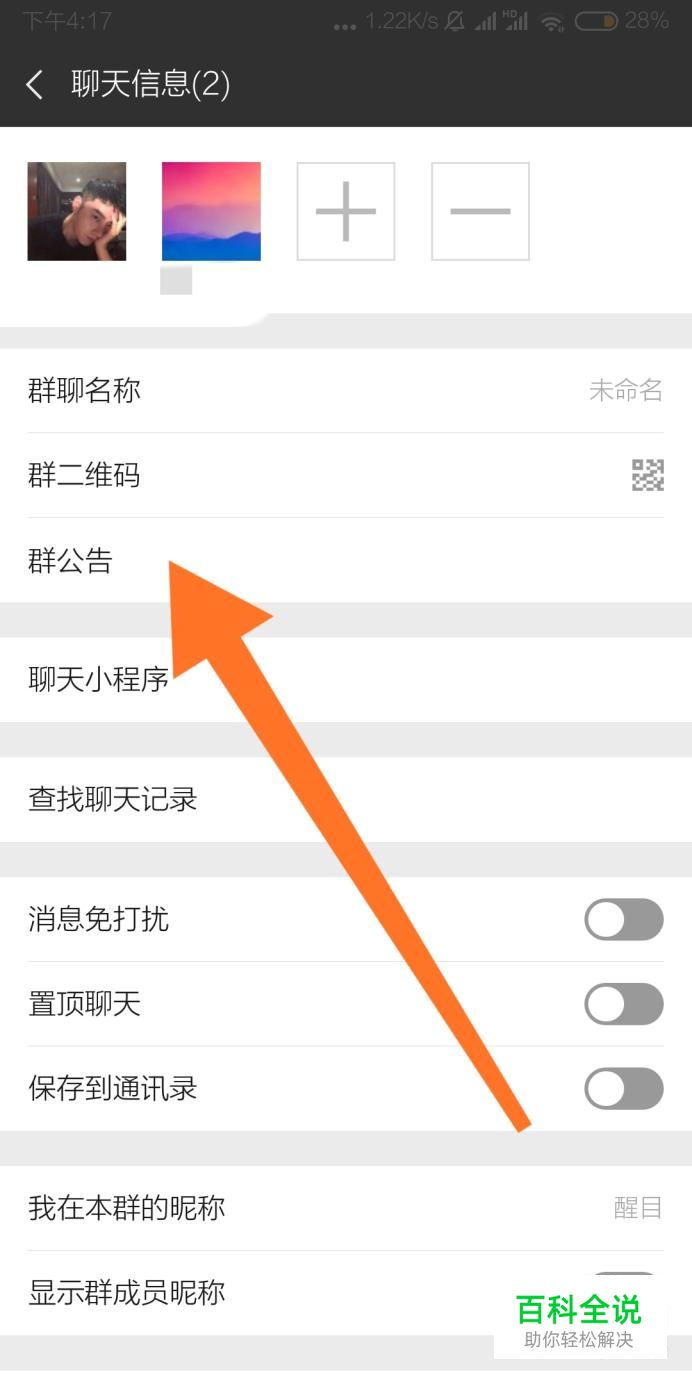This screenshot has width=692, height=1384.
Task: Toggle the 消息免打扰 switch
Action: point(623,919)
